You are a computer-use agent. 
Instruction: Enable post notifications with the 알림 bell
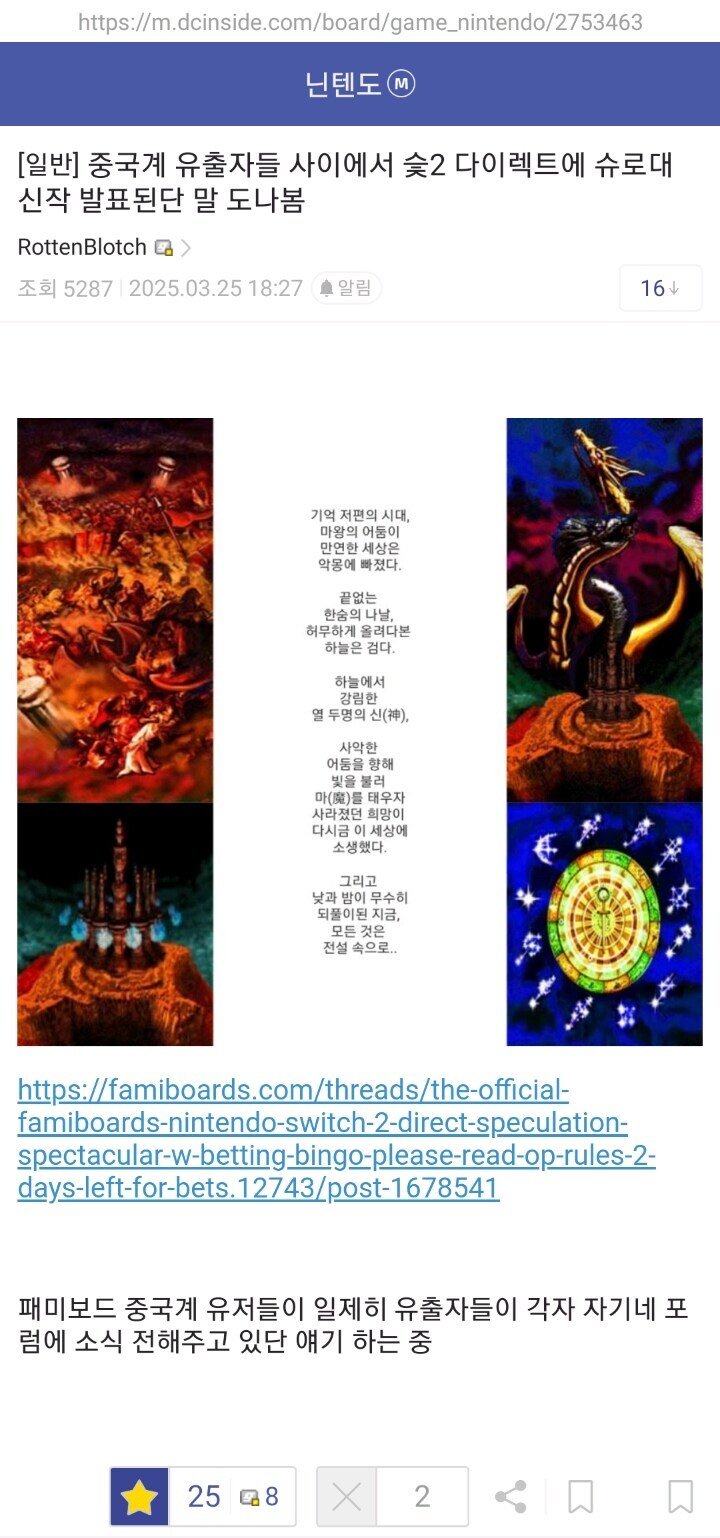coord(347,288)
